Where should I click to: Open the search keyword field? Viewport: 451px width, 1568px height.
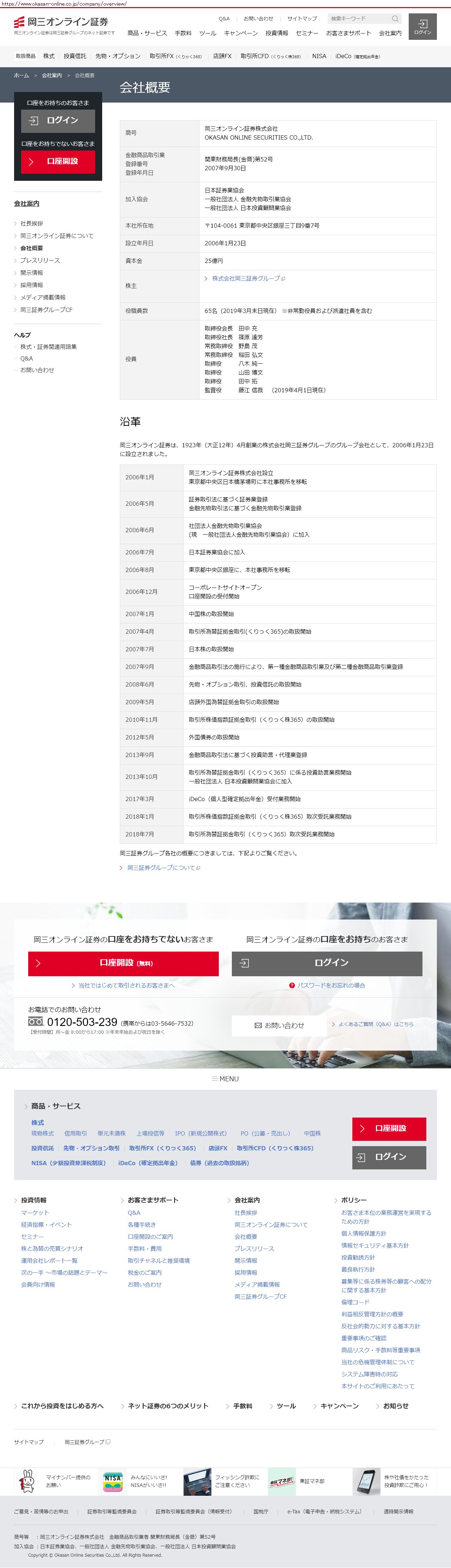coord(359,19)
